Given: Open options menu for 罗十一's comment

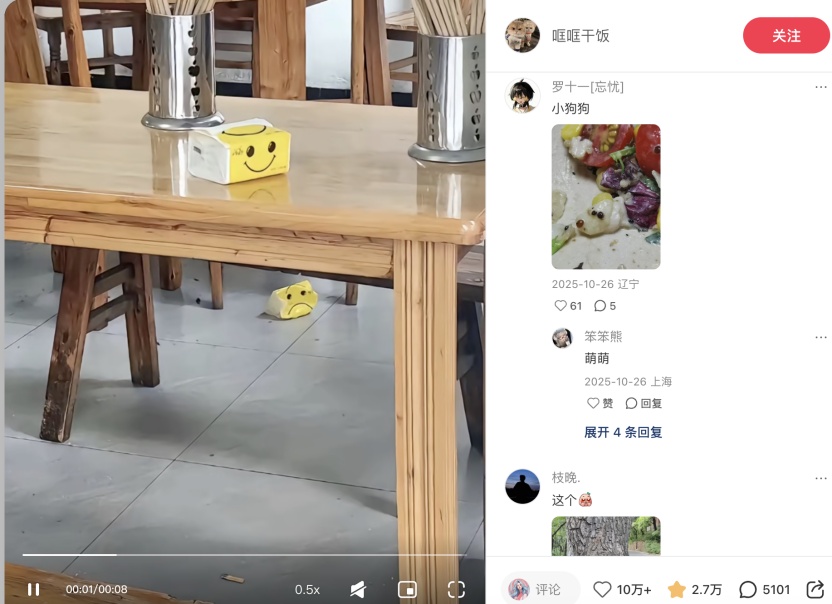Looking at the screenshot, I should click(x=820, y=87).
